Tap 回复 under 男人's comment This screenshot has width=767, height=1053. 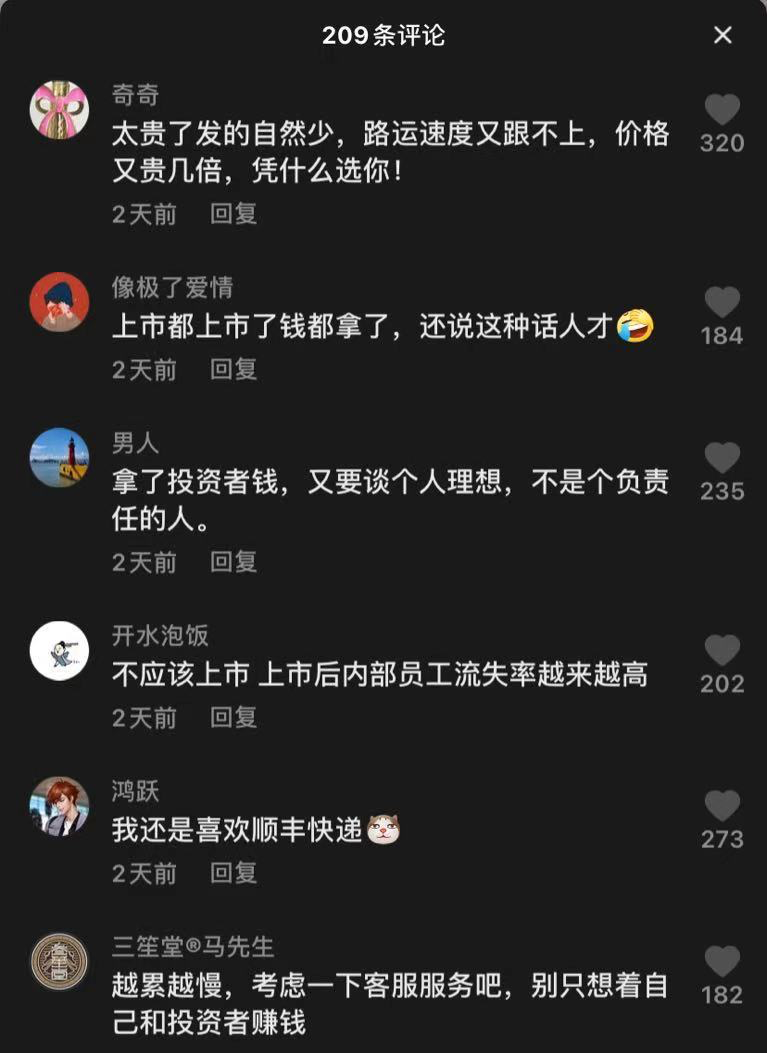click(x=233, y=562)
